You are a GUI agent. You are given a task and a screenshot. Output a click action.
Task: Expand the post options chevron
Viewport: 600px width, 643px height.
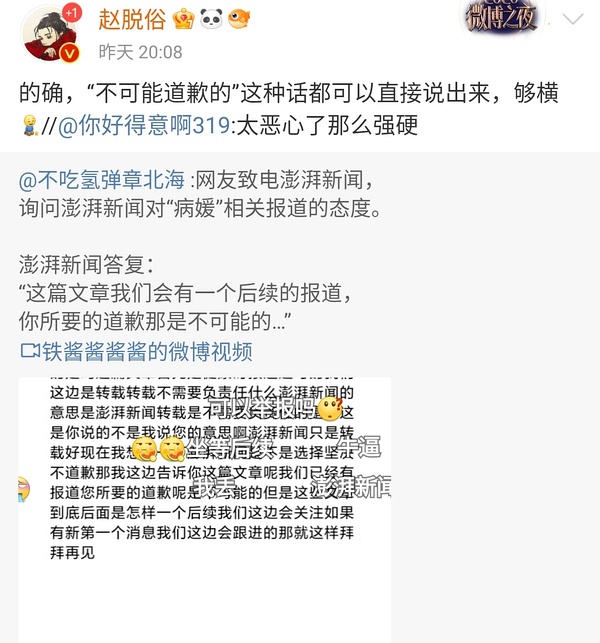573,20
